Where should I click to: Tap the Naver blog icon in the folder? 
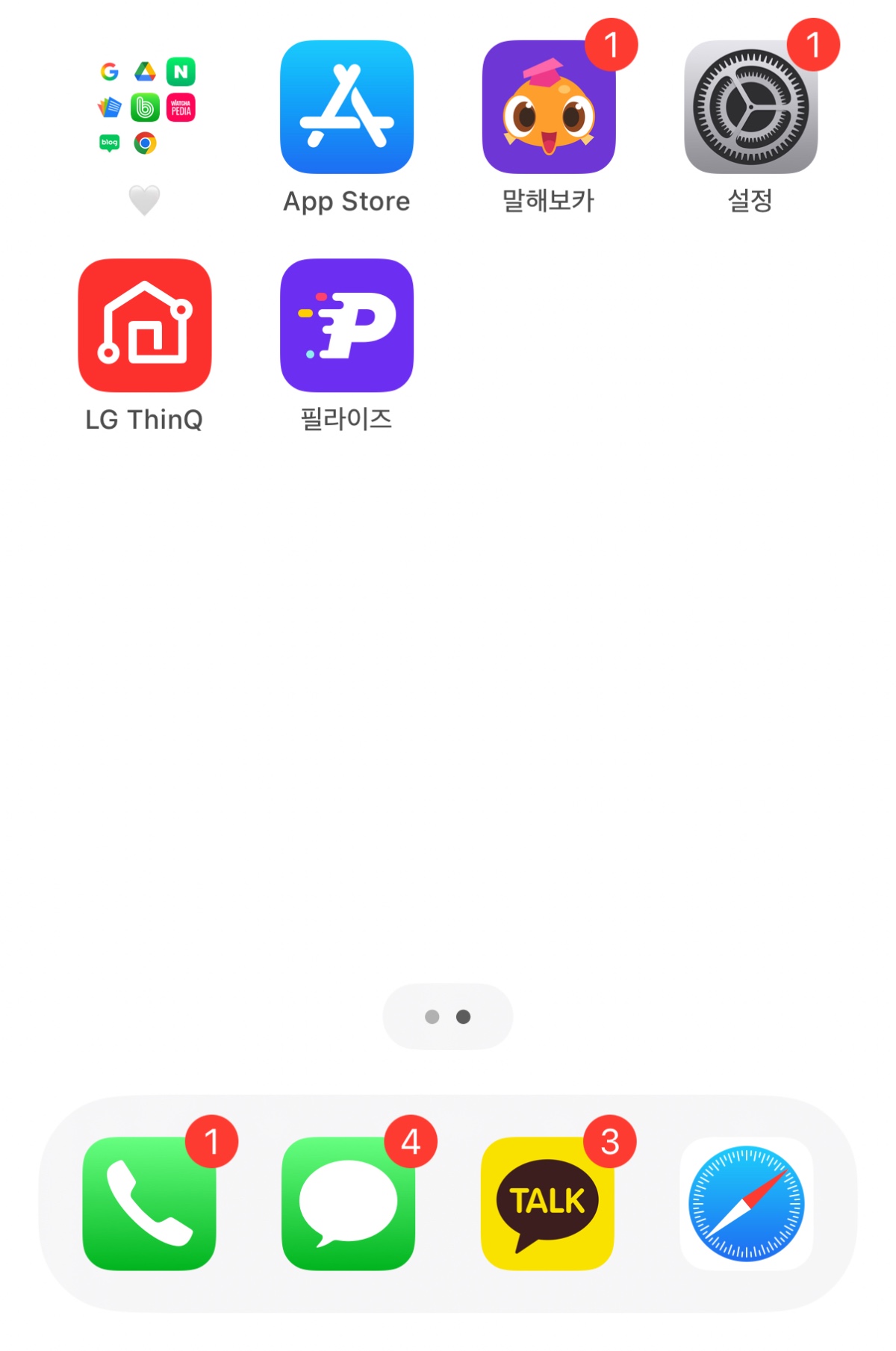(x=109, y=142)
